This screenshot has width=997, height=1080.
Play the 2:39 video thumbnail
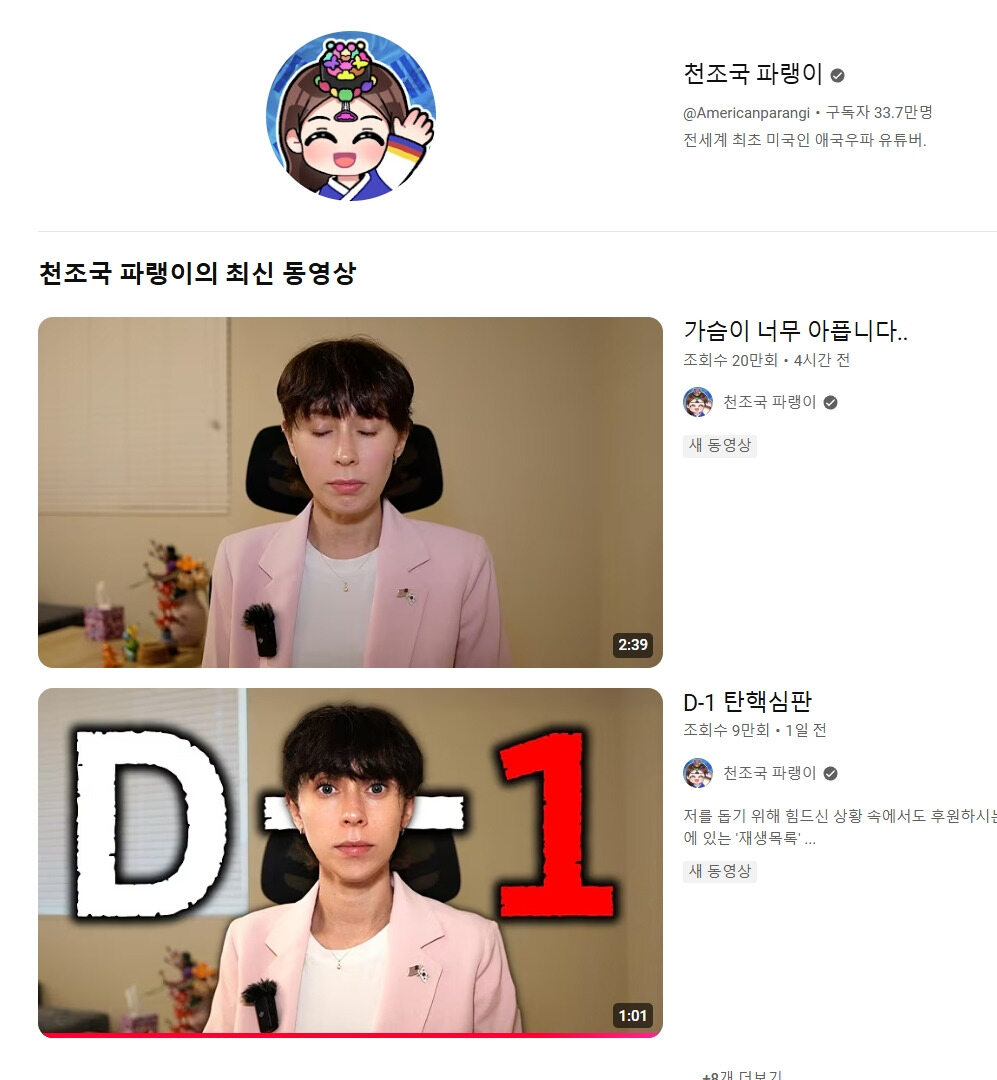click(x=350, y=492)
